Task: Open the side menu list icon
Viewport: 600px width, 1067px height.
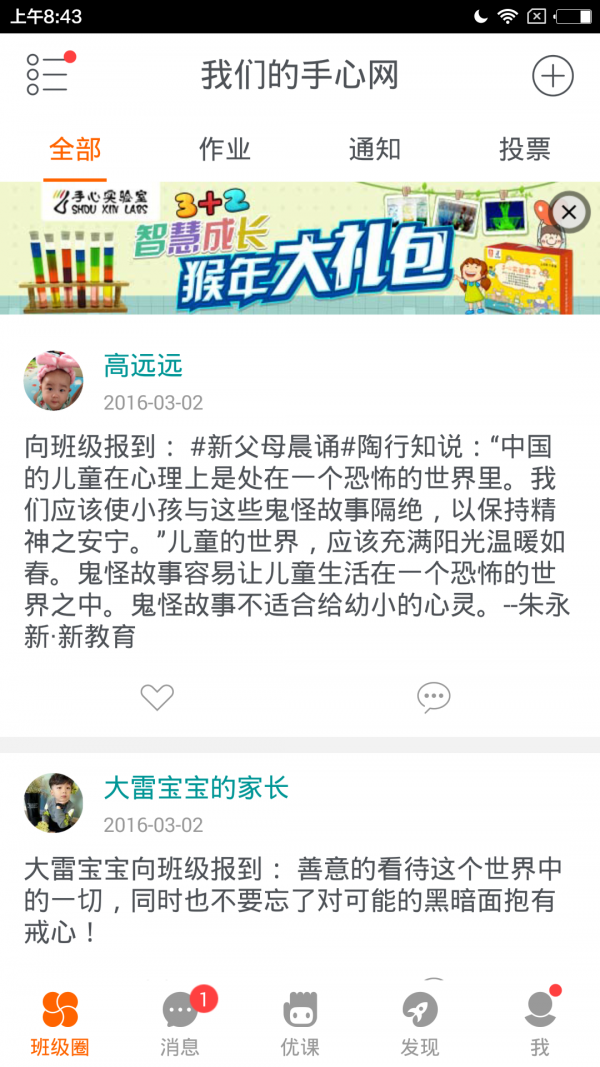Action: click(47, 75)
